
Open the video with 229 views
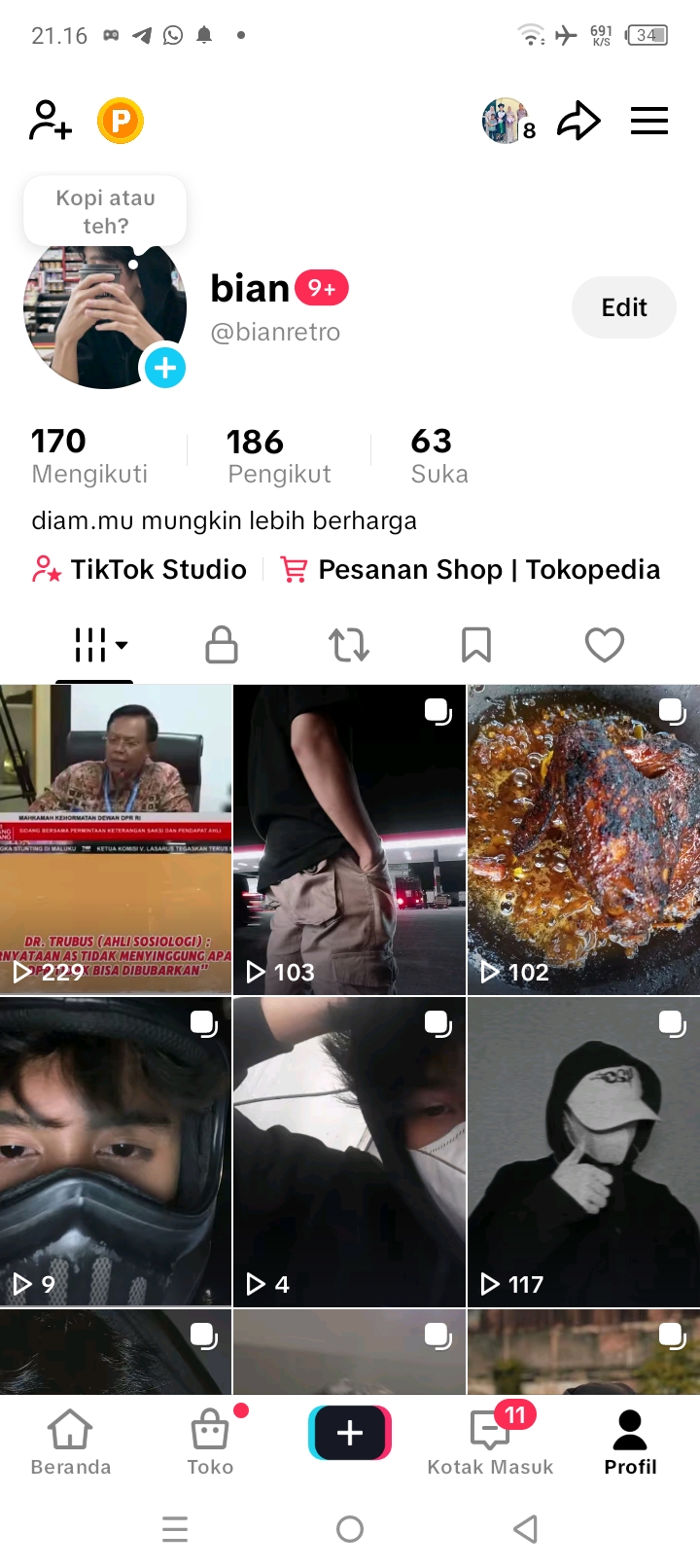pos(116,839)
